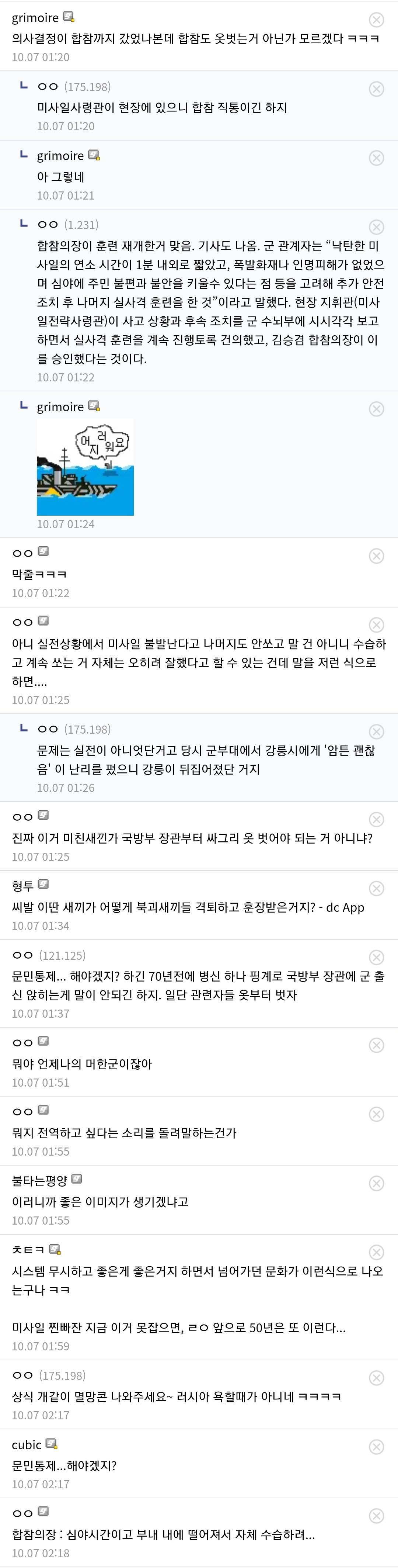Delete ㅊㅌㅋ's comment about 시스템 무시하고
Viewport: 398px width, 1568px height.
click(x=377, y=1252)
